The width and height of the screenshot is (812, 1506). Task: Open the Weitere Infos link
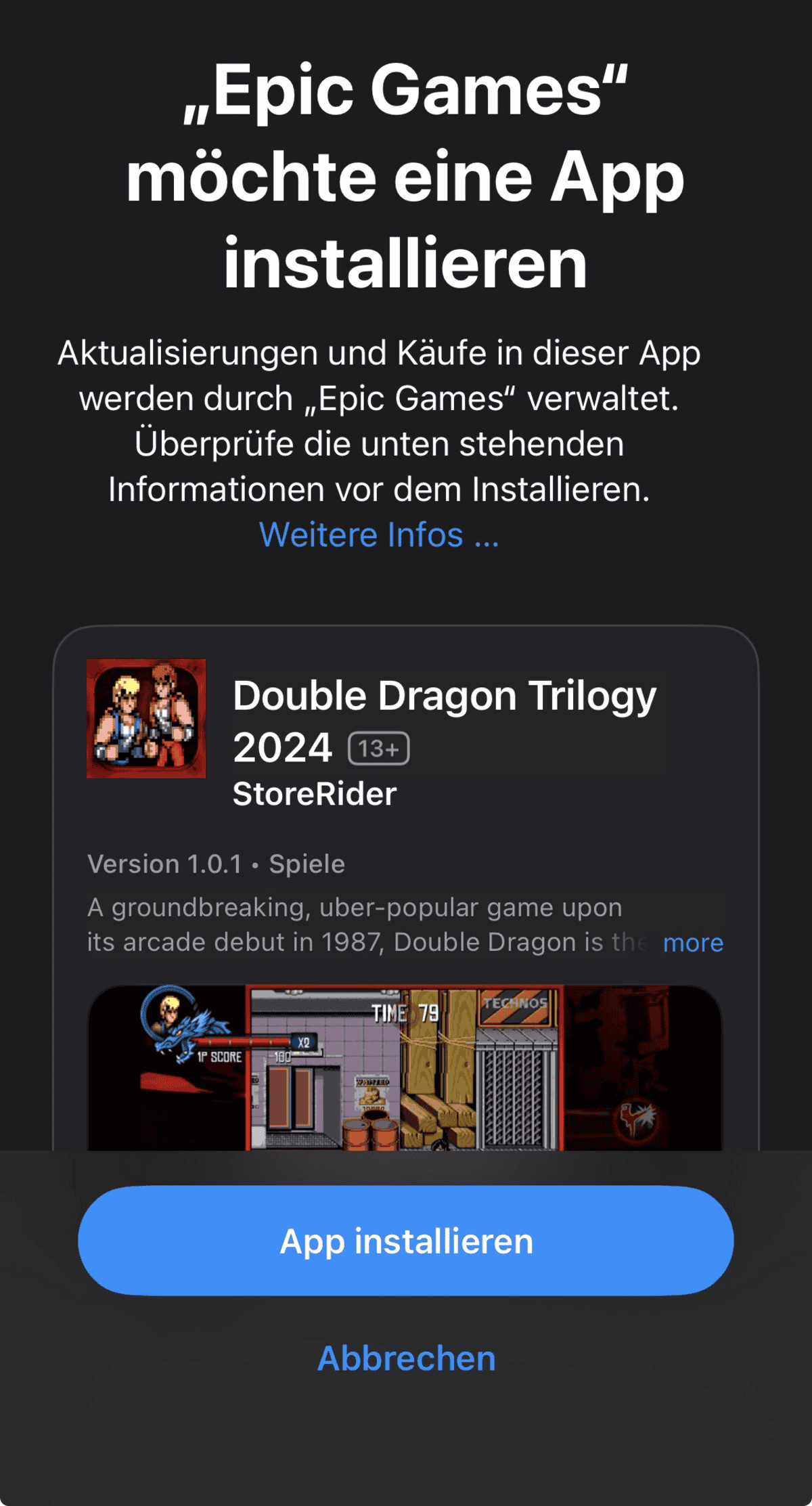pos(379,535)
